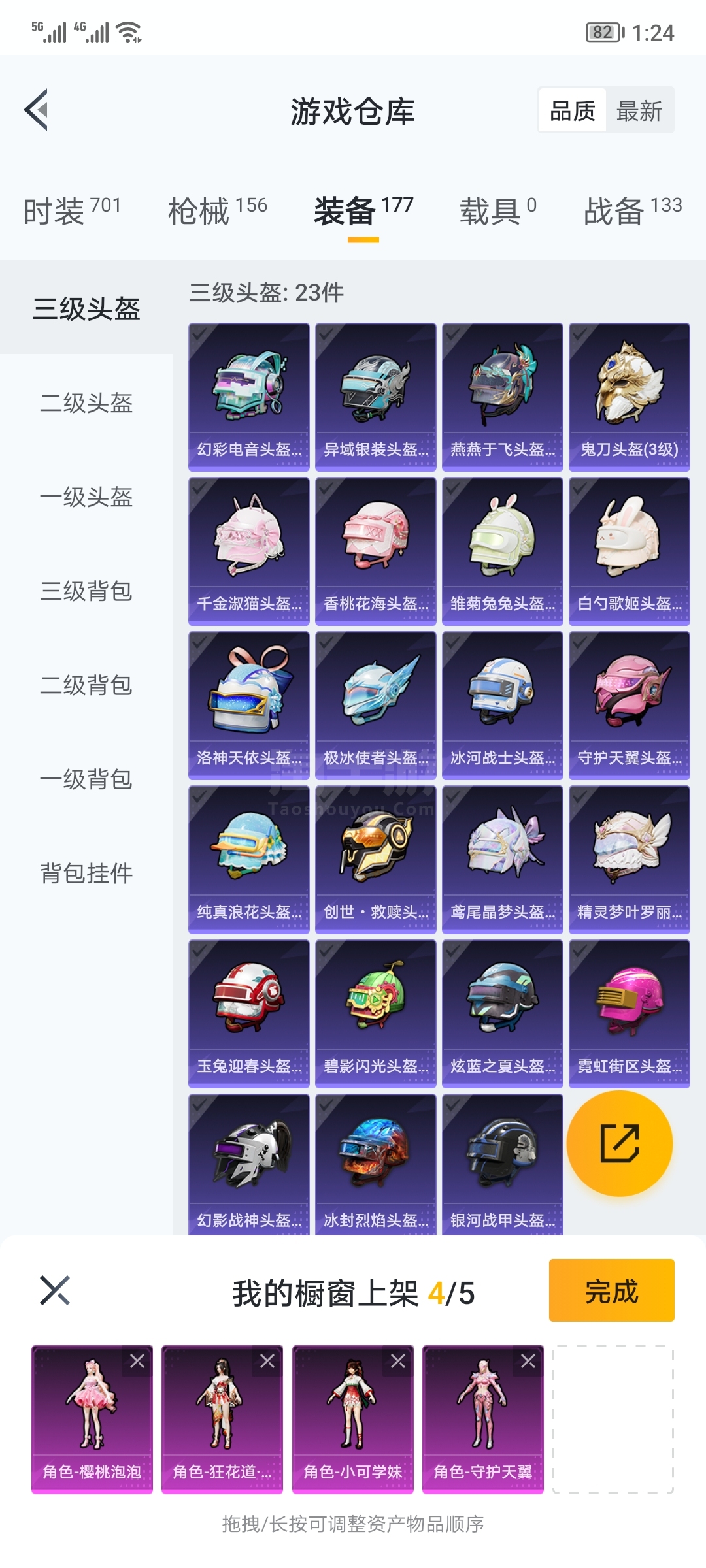
Task: Open the 载具 tab
Action: [x=497, y=210]
